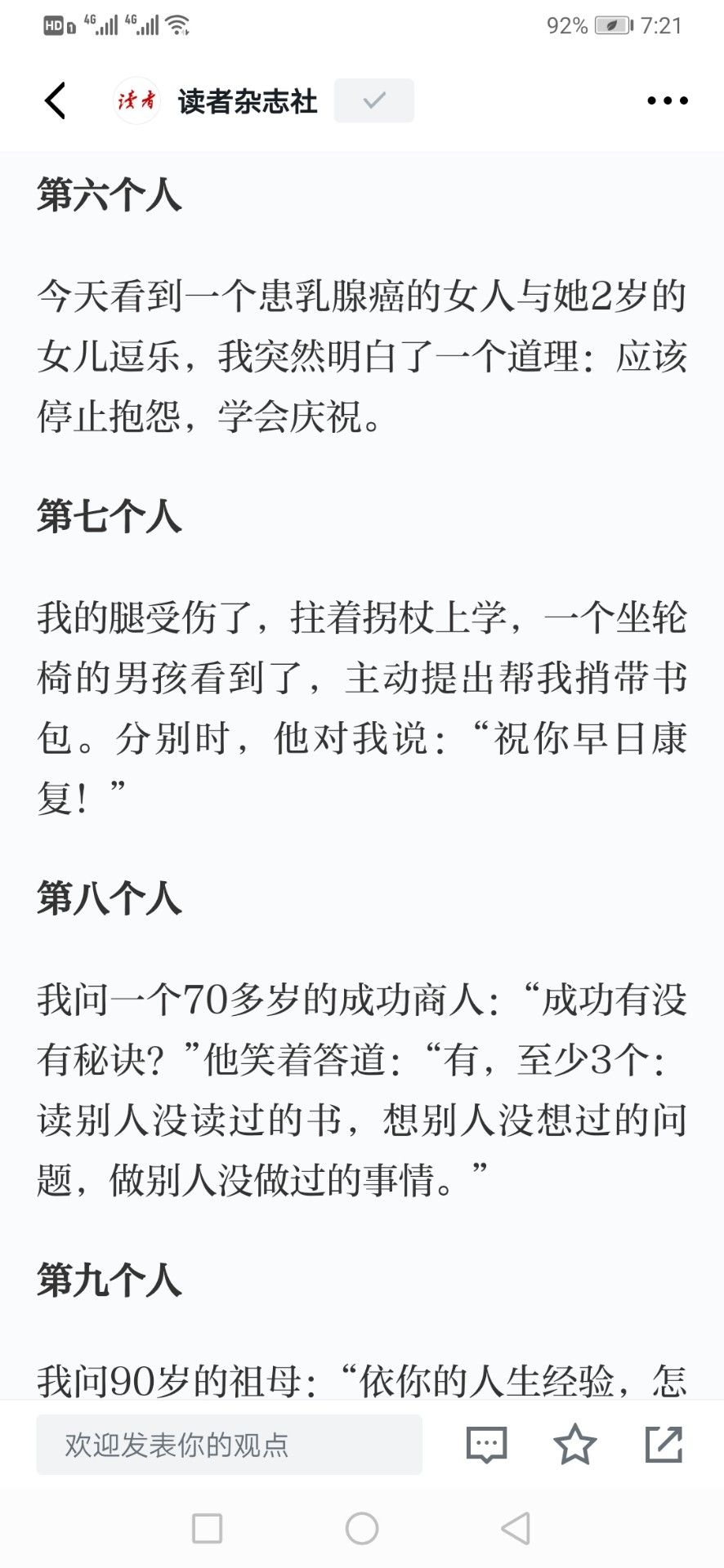This screenshot has width=724, height=1568.
Task: Share this article
Action: click(664, 1445)
